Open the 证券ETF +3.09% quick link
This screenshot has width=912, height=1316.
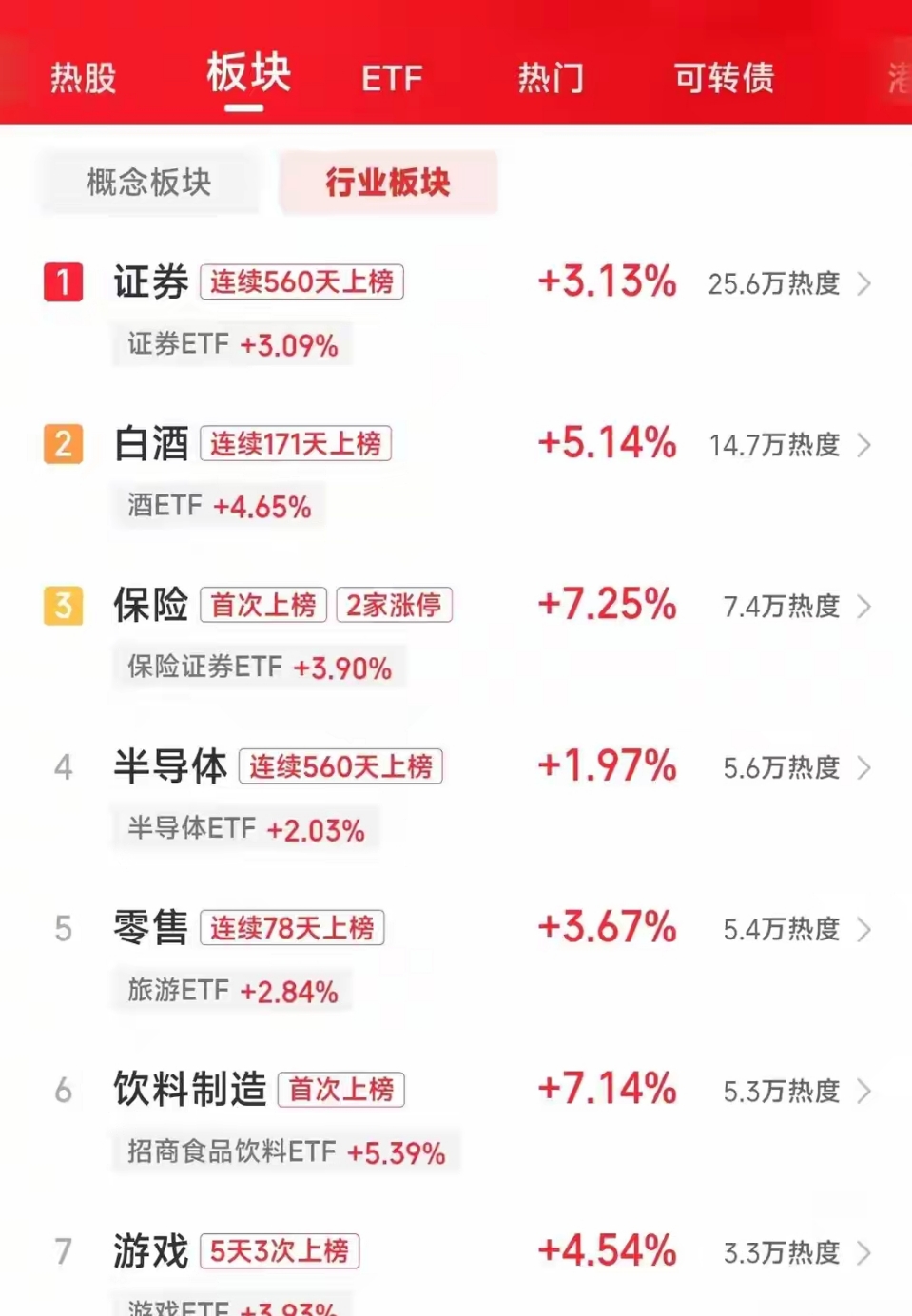[231, 344]
